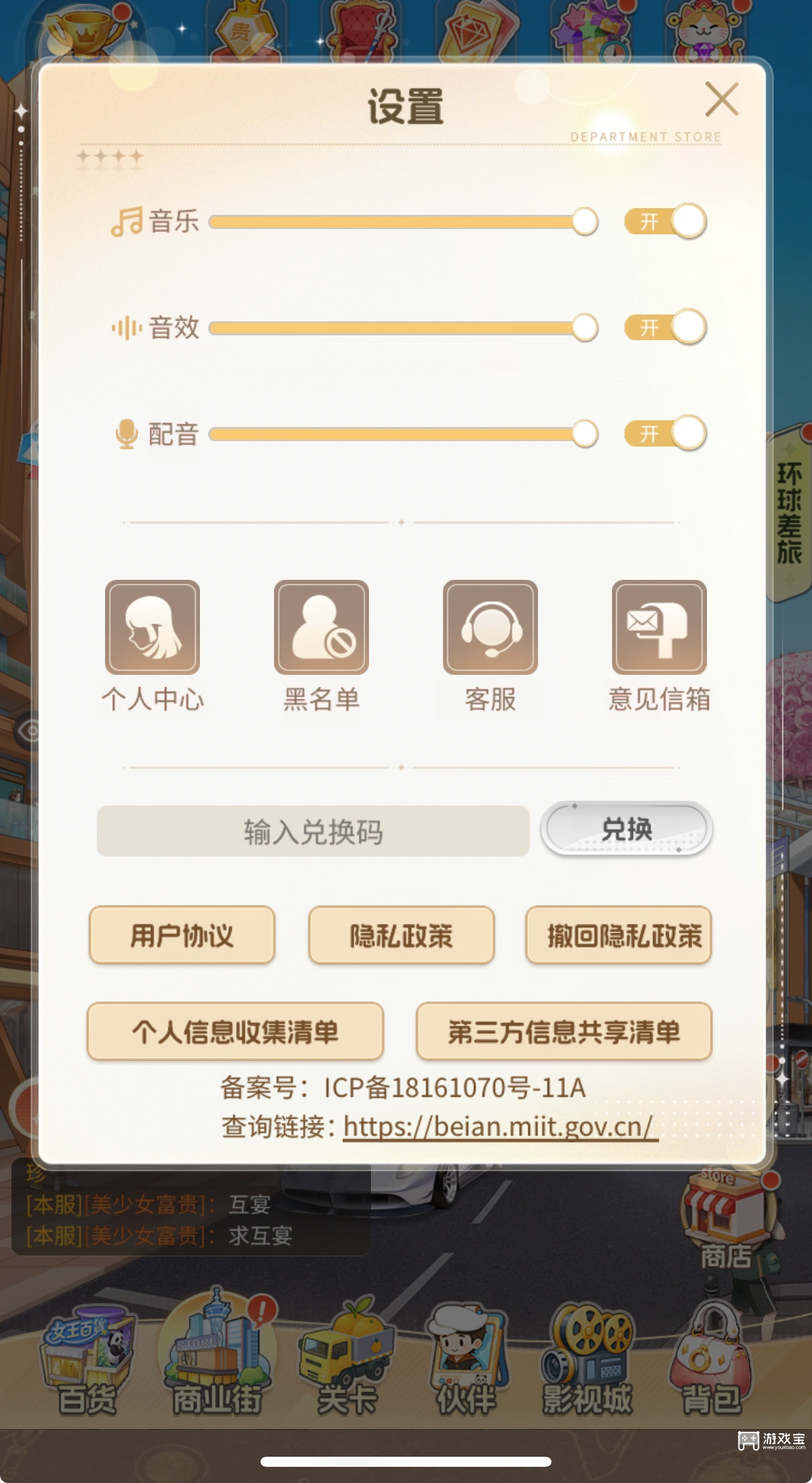This screenshot has width=812, height=1483.
Task: Disable the 配音 voice switch
Action: 664,434
